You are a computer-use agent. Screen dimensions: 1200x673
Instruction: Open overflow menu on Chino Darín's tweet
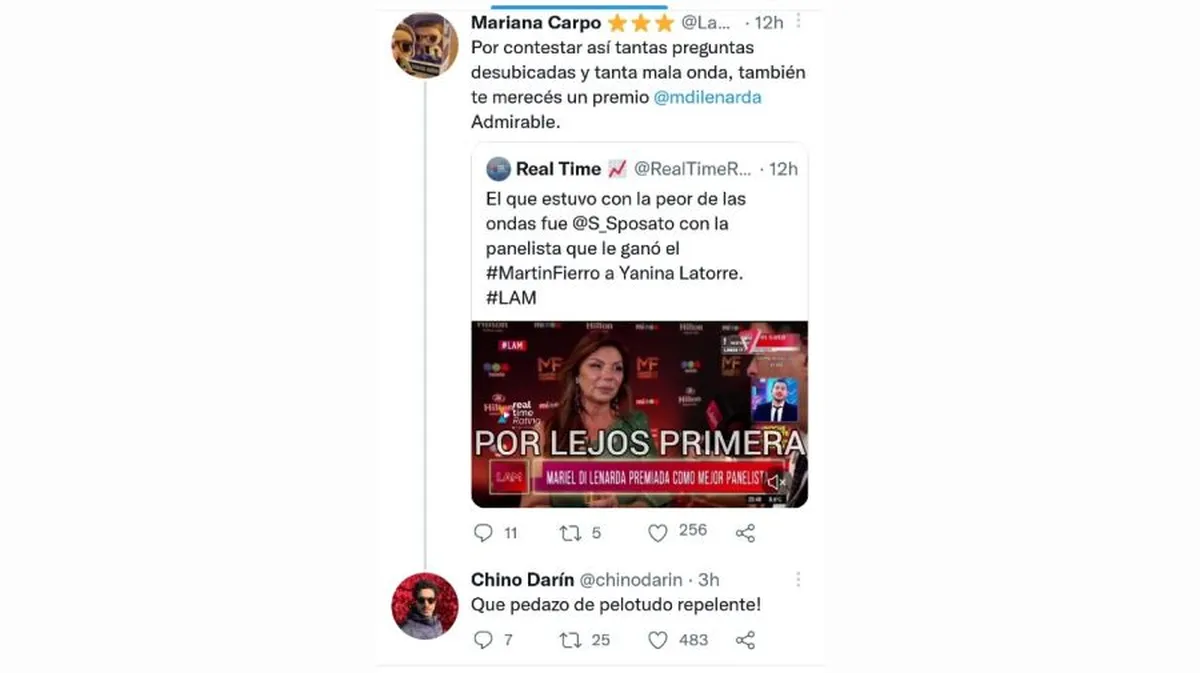point(797,580)
